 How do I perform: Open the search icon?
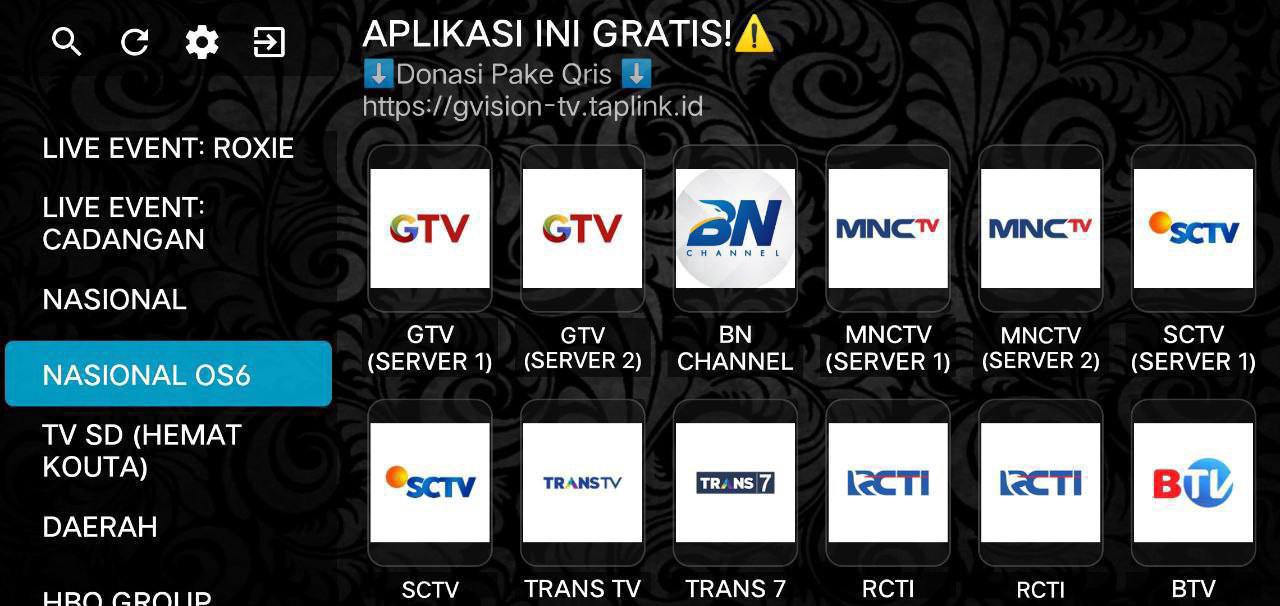click(67, 42)
